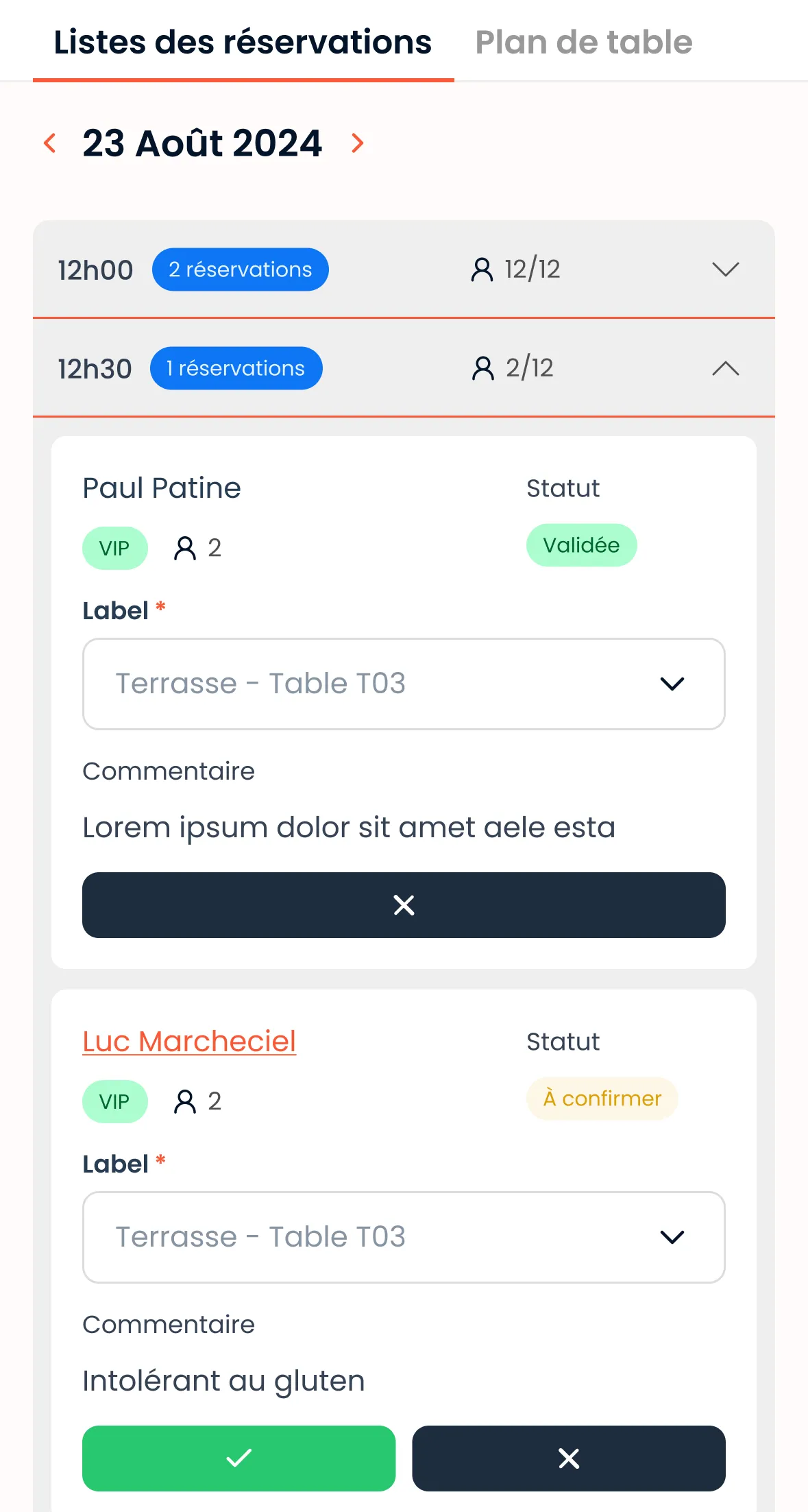Cancel Paul Patine's reservation

(x=404, y=905)
